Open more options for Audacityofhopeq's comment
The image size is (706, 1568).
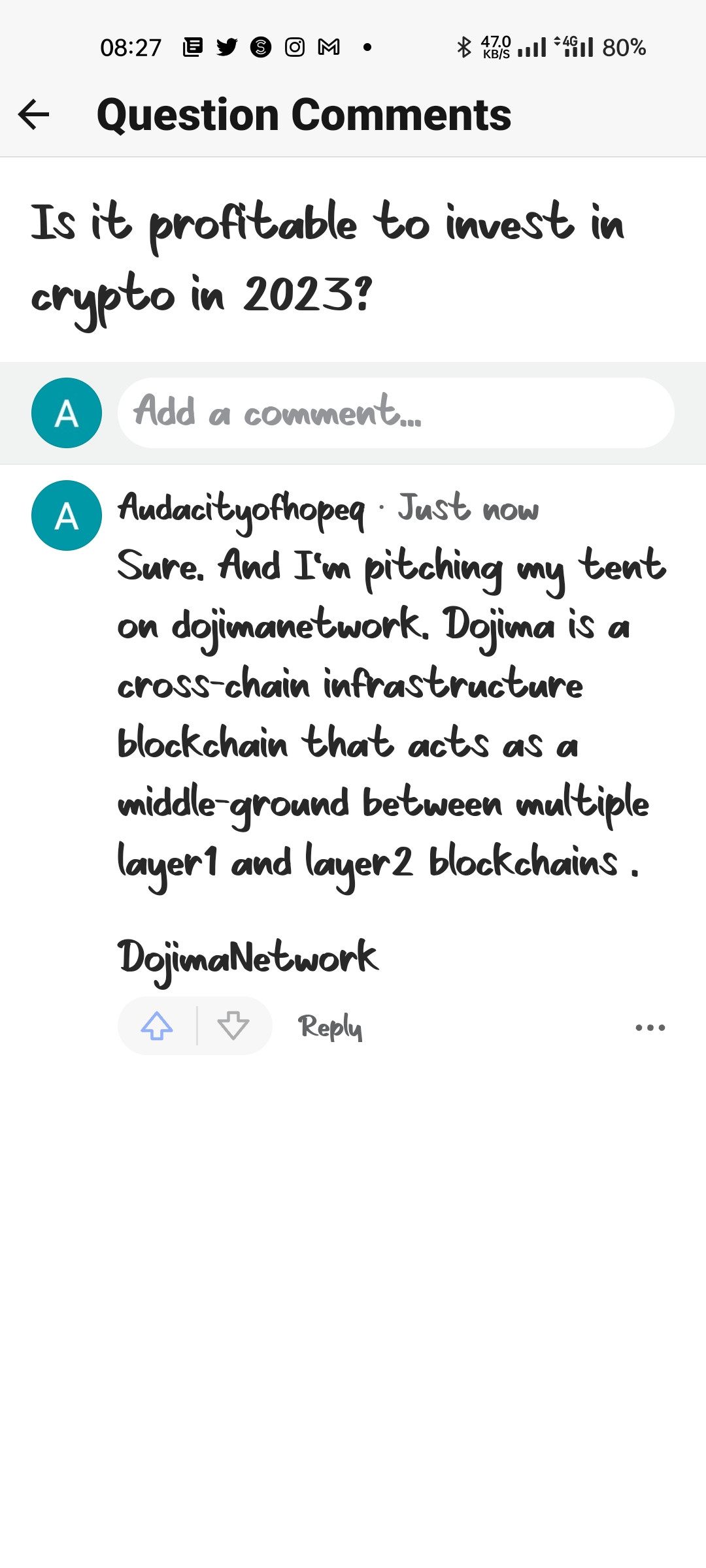(650, 1028)
